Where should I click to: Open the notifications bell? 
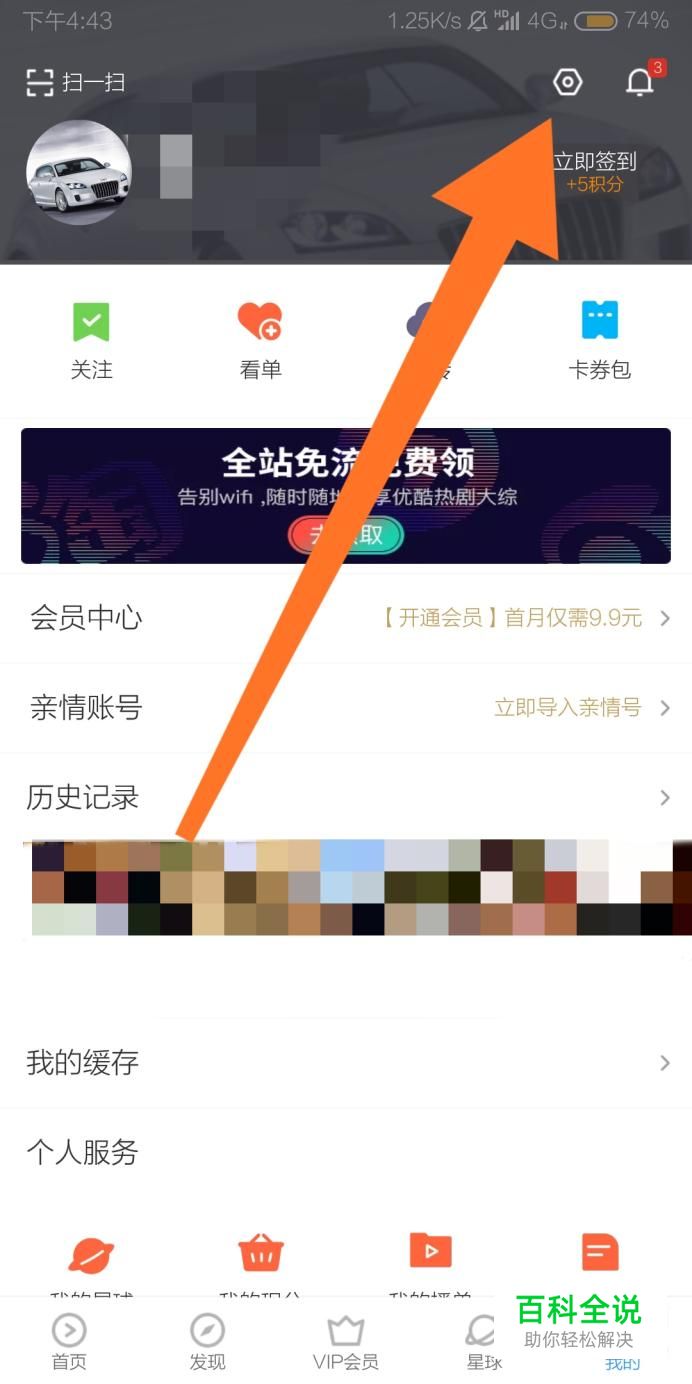click(640, 82)
